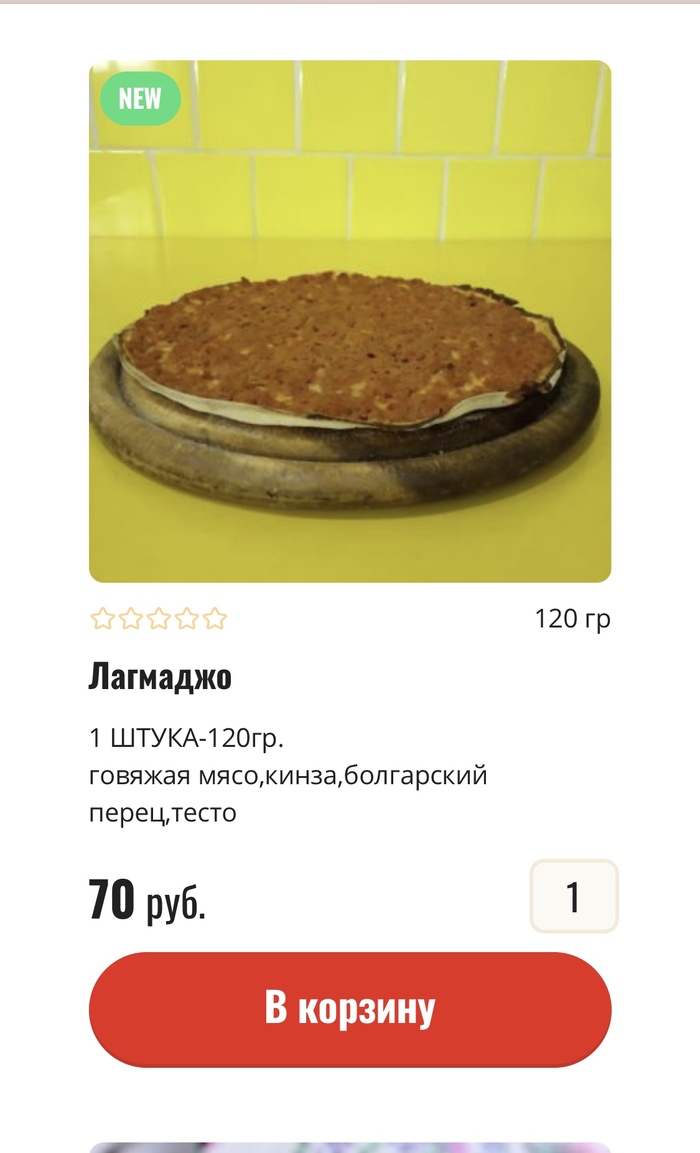Tap the quantity field showing 1
700x1153 pixels.
[573, 896]
